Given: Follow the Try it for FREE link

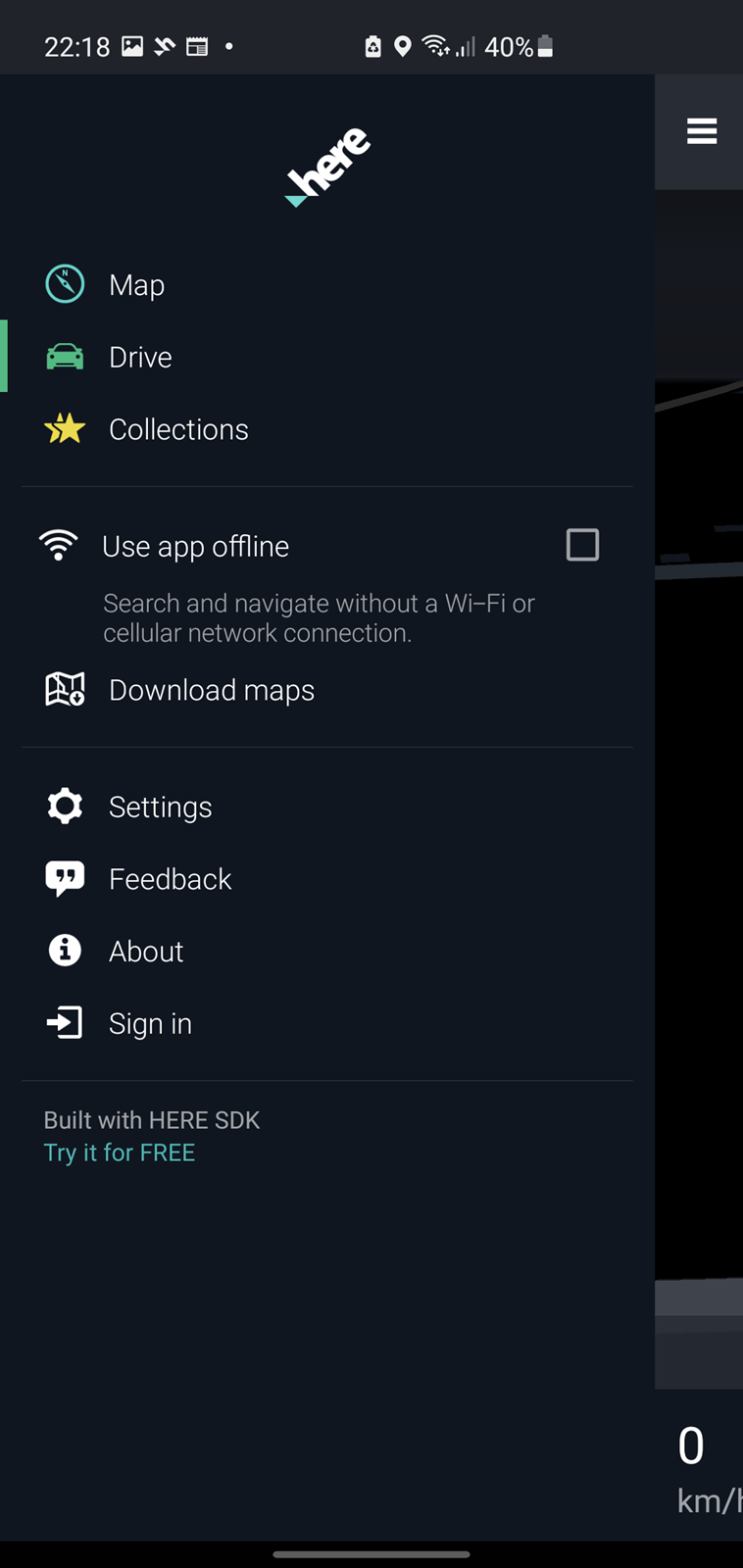Looking at the screenshot, I should tap(120, 1152).
